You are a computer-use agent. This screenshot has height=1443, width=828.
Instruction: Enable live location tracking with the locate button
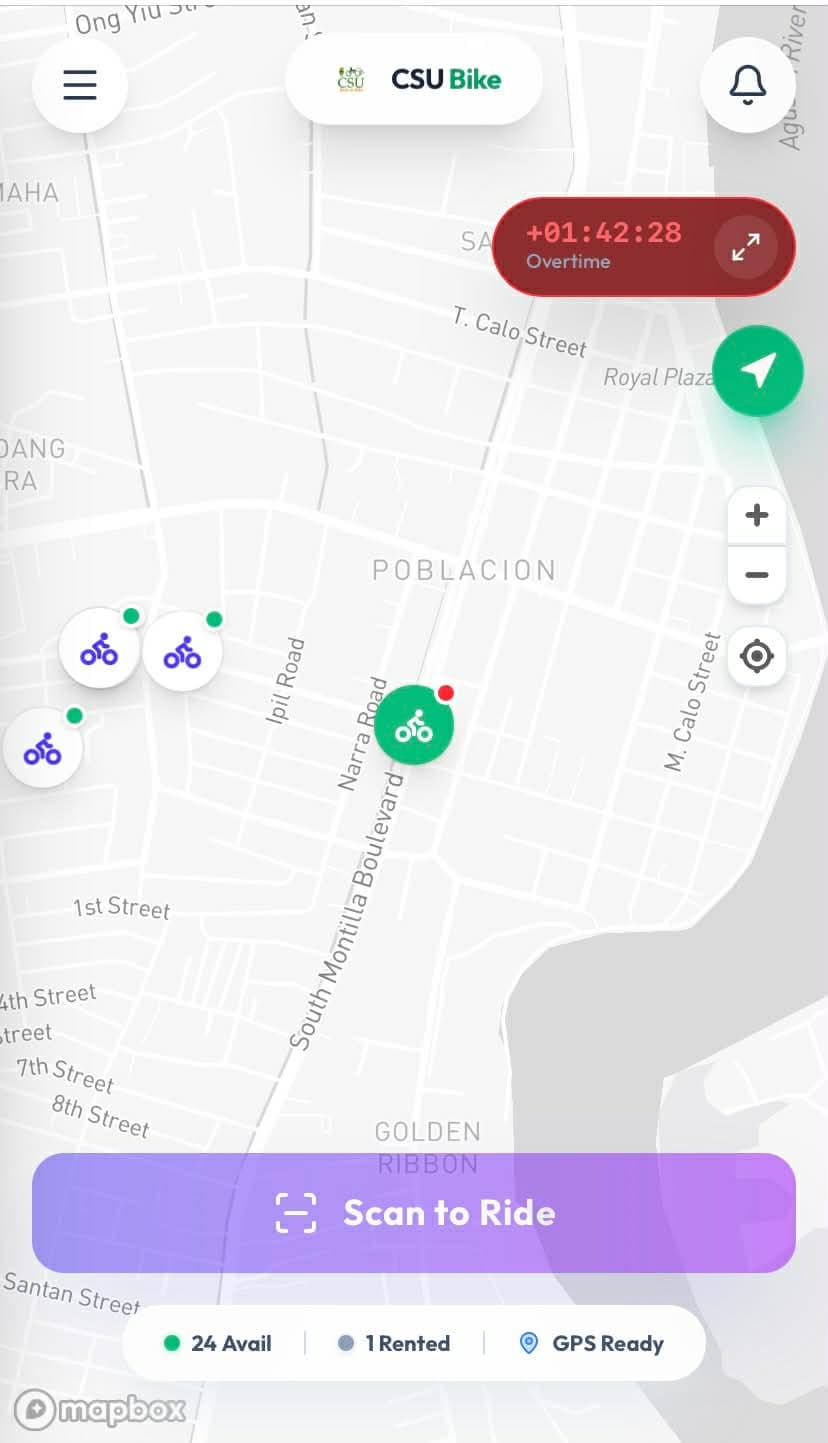[x=757, y=656]
